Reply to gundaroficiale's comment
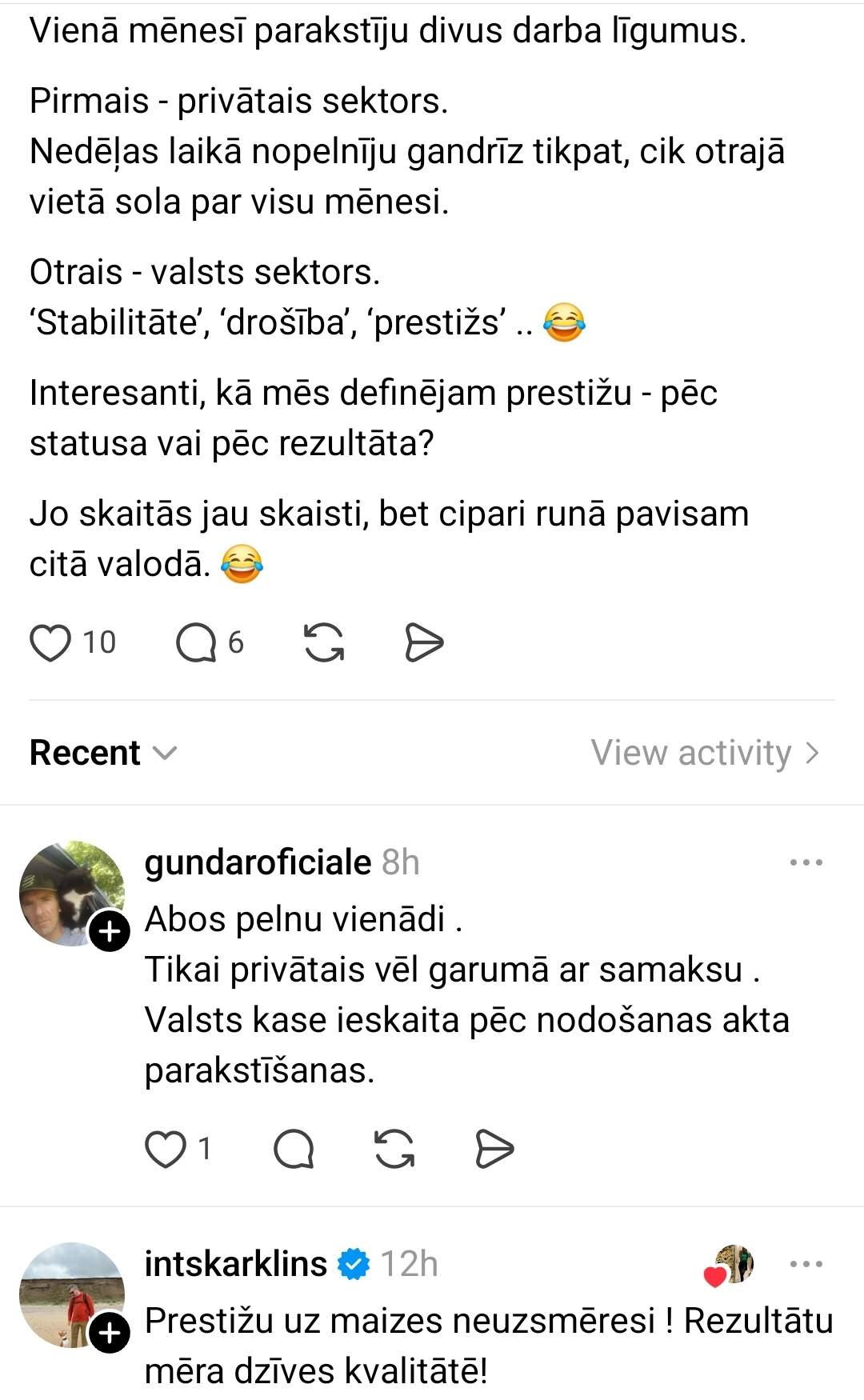The width and height of the screenshot is (864, 1400). click(x=294, y=1150)
